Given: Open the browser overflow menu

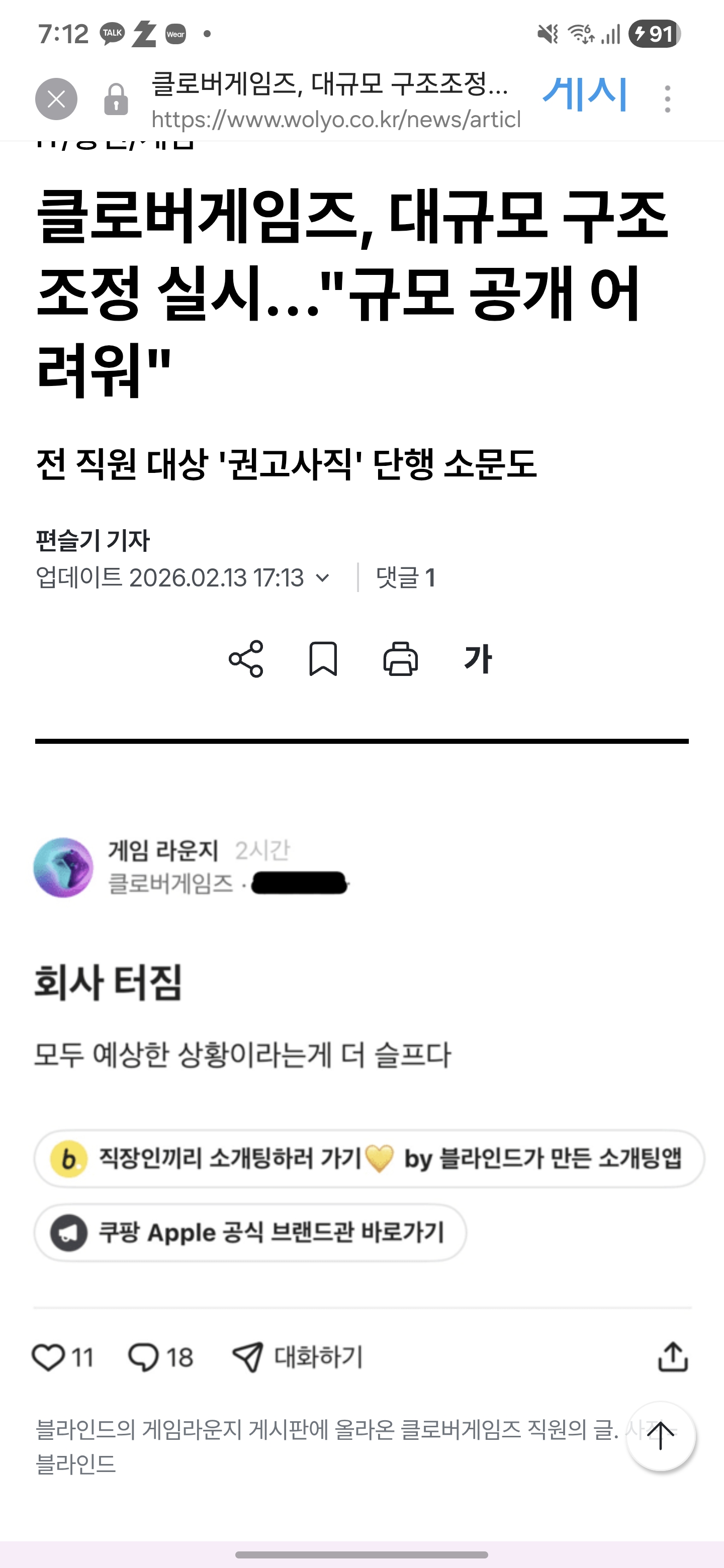Looking at the screenshot, I should [x=667, y=99].
